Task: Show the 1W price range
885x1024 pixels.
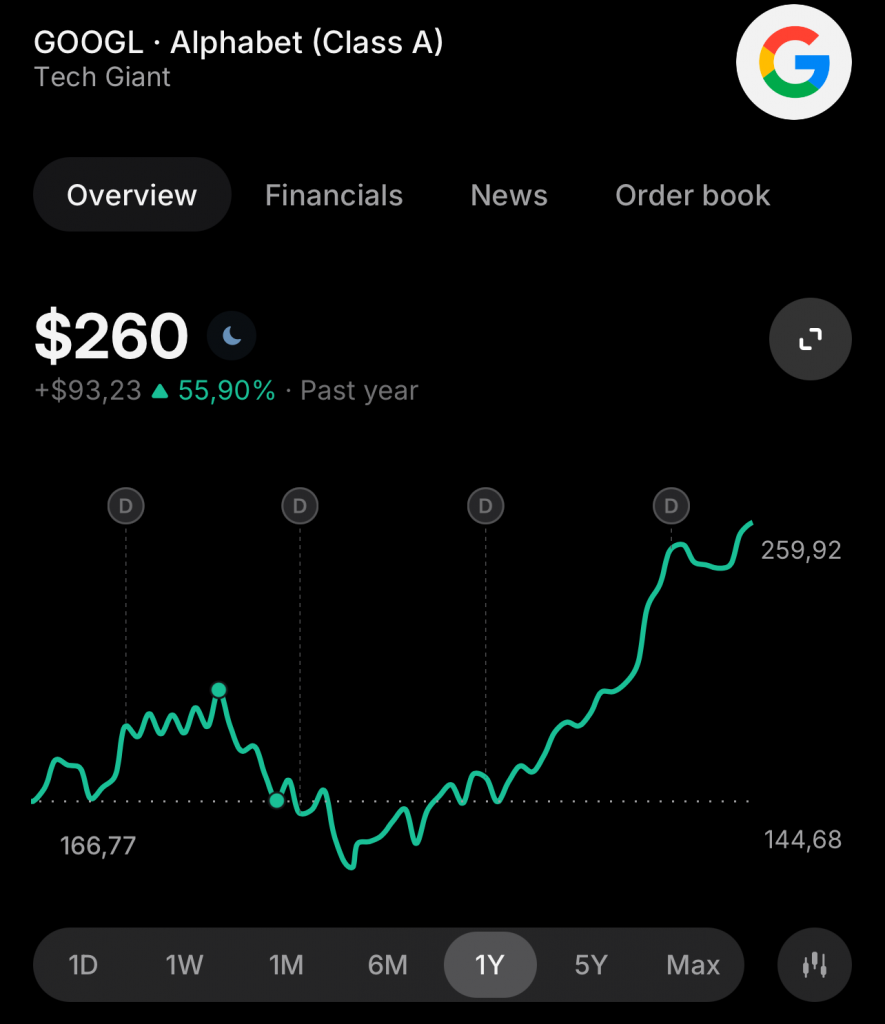Action: pos(184,965)
